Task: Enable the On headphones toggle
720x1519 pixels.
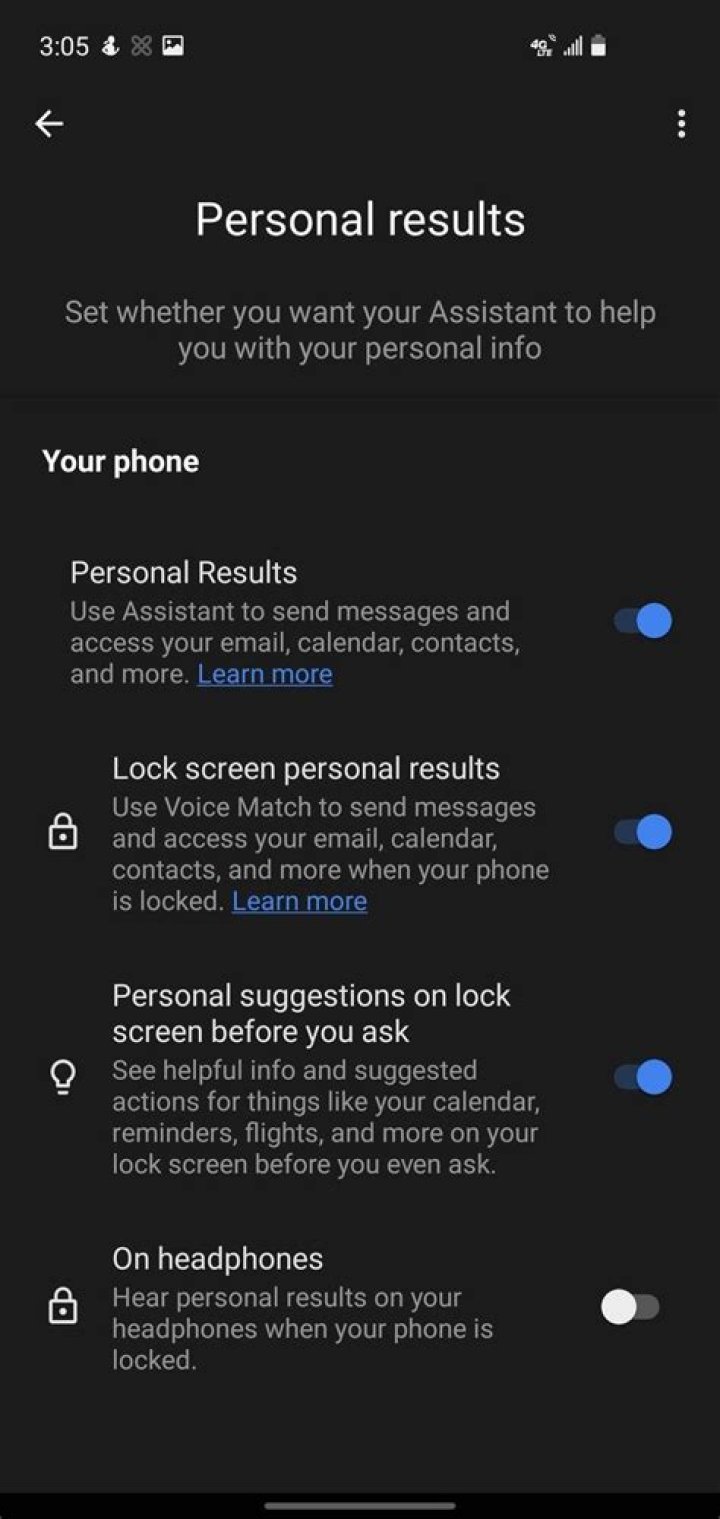Action: [x=631, y=1307]
